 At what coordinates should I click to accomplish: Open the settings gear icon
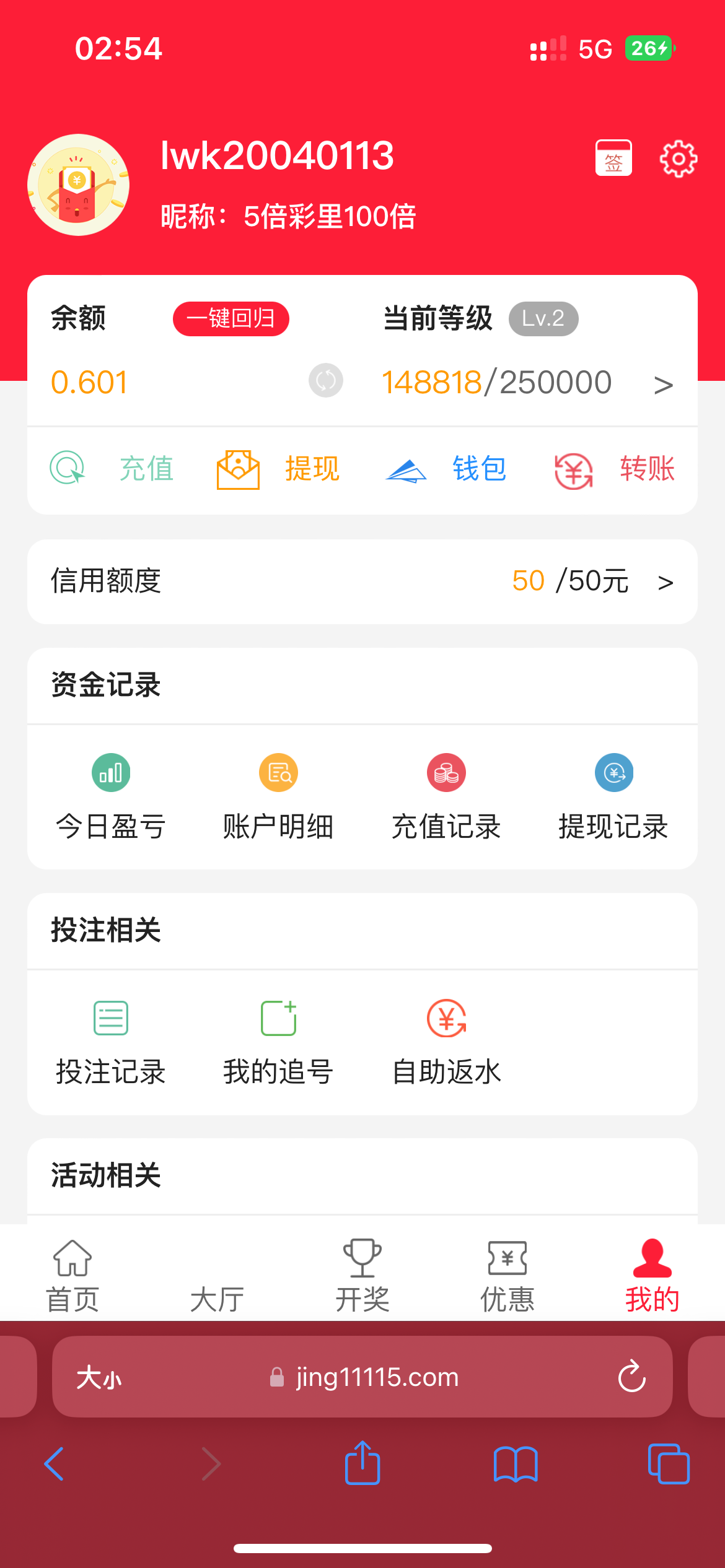coord(679,158)
